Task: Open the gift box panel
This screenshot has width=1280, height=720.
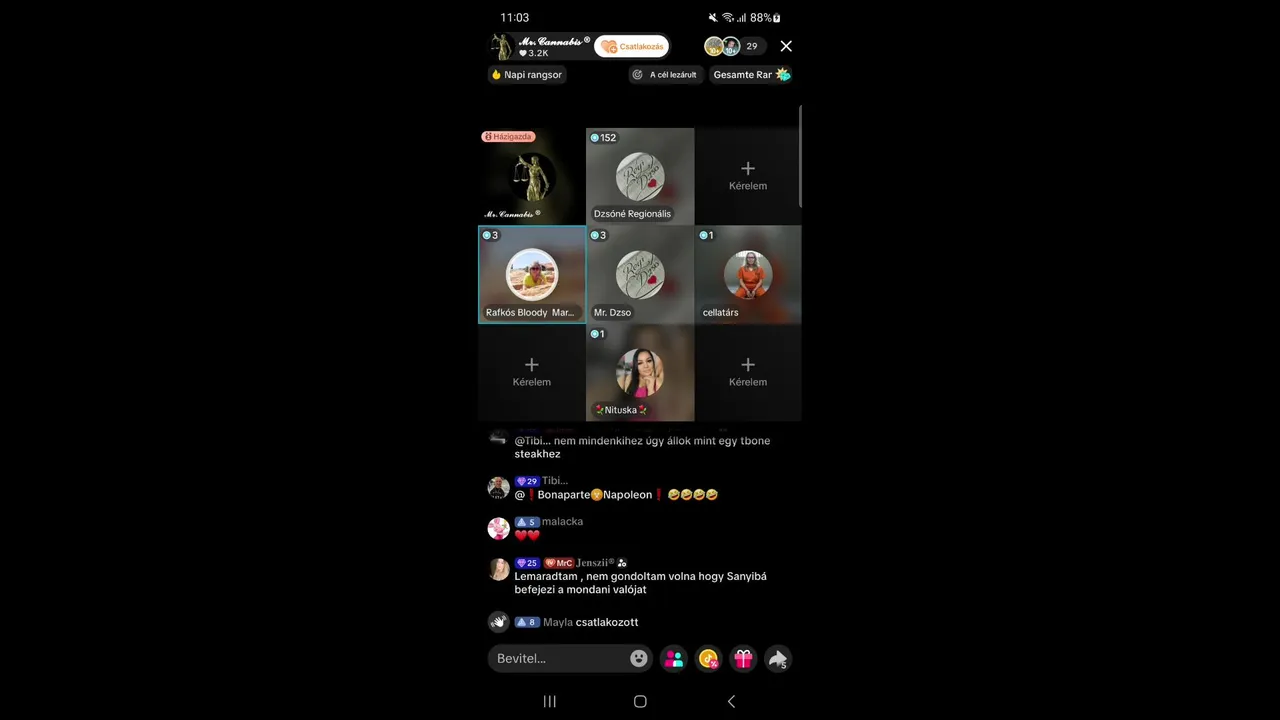Action: pyautogui.click(x=743, y=658)
